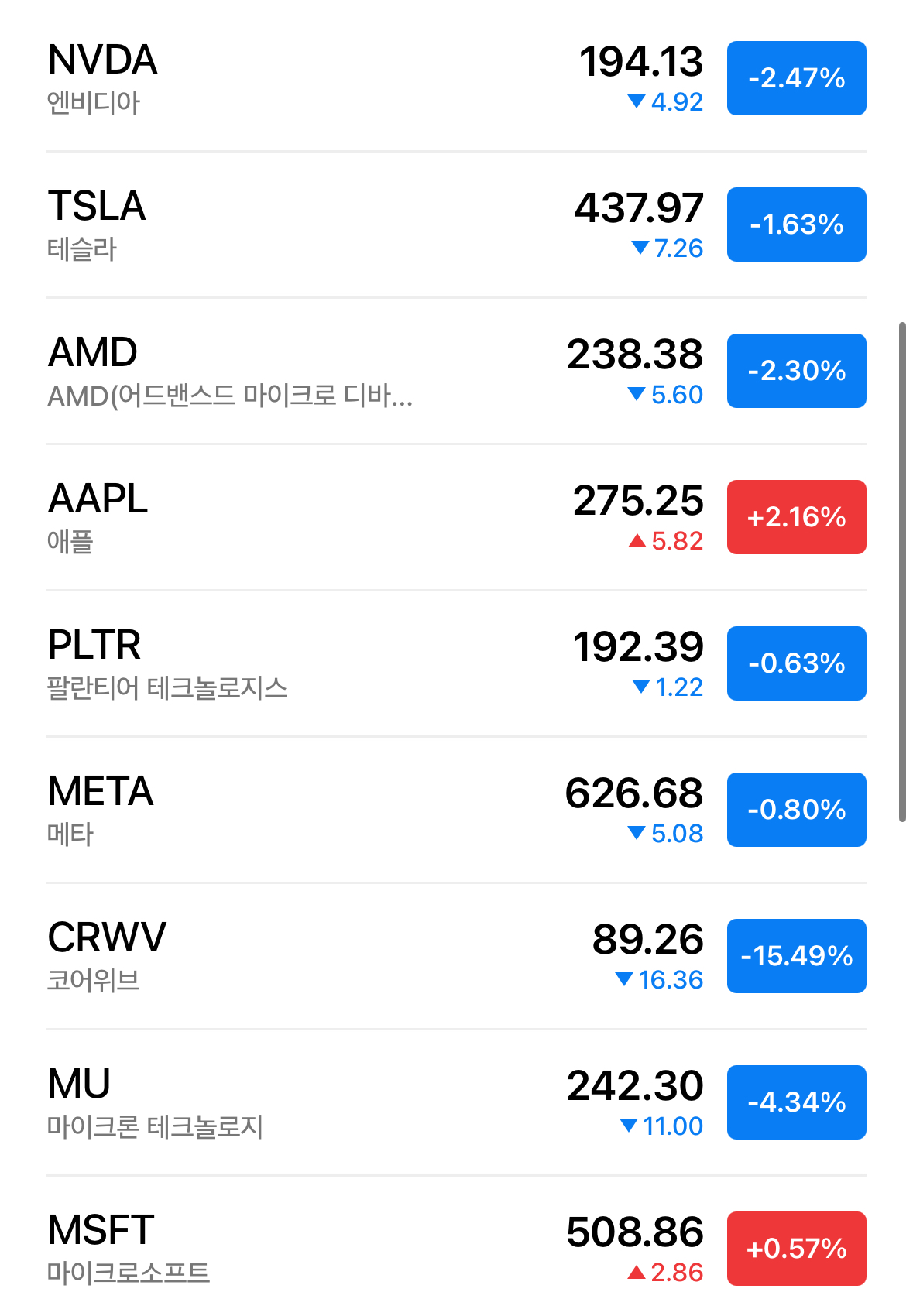Toggle the NVDA -2.47% change badge
The width and height of the screenshot is (913, 1316).
pyautogui.click(x=796, y=78)
